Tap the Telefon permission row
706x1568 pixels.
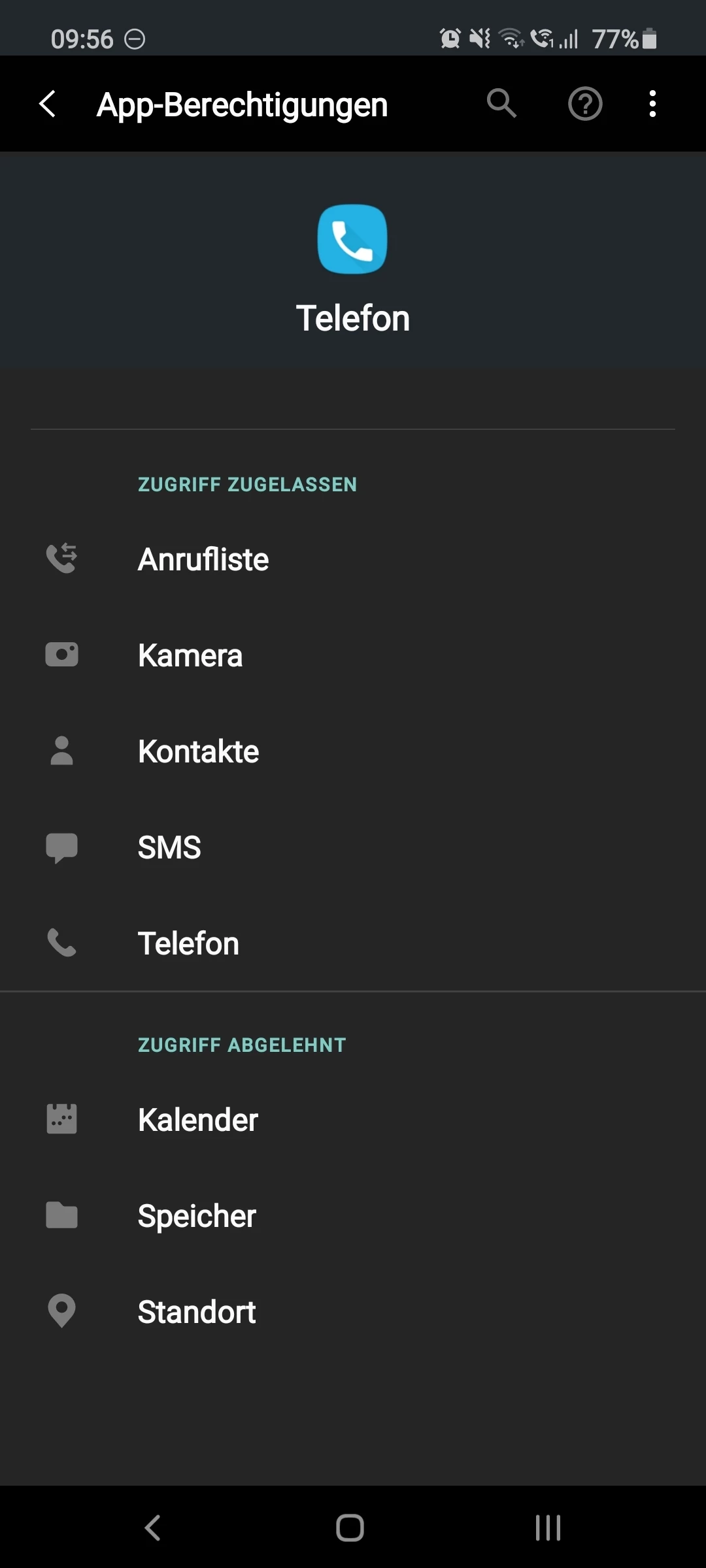coord(353,943)
